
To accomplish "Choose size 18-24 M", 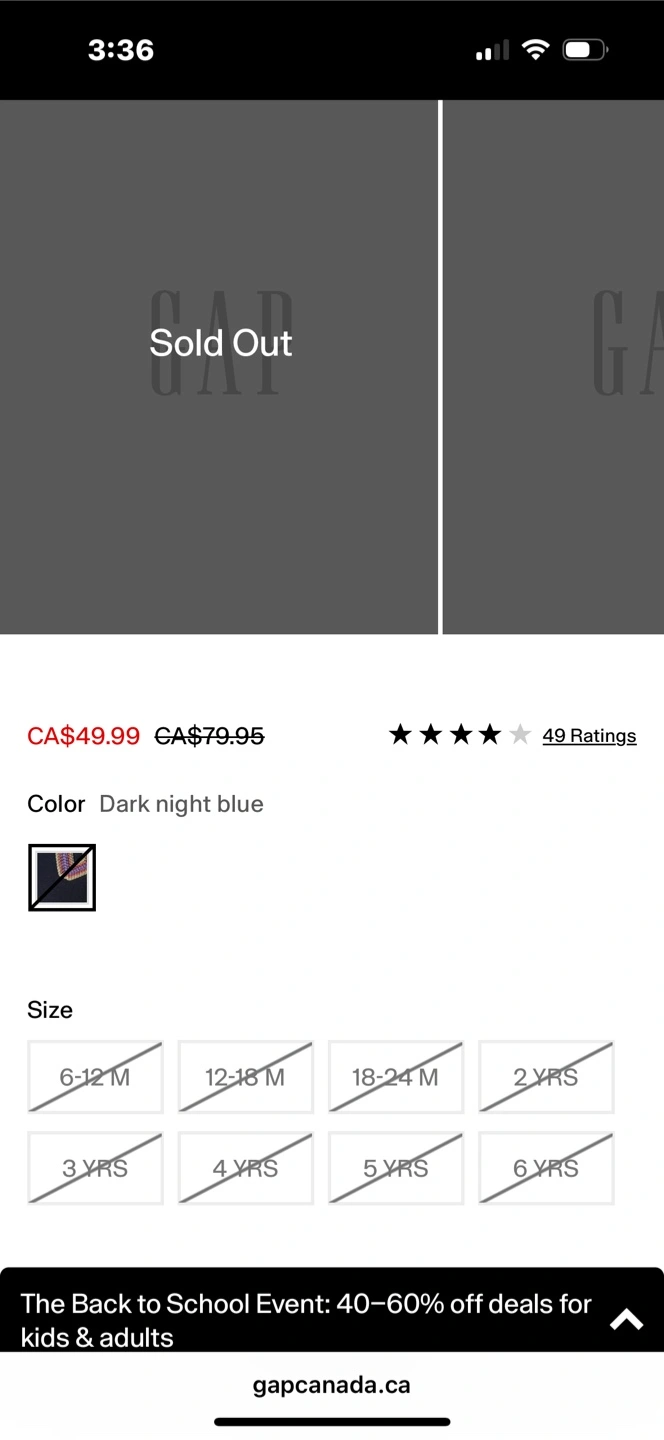I will 396,1077.
